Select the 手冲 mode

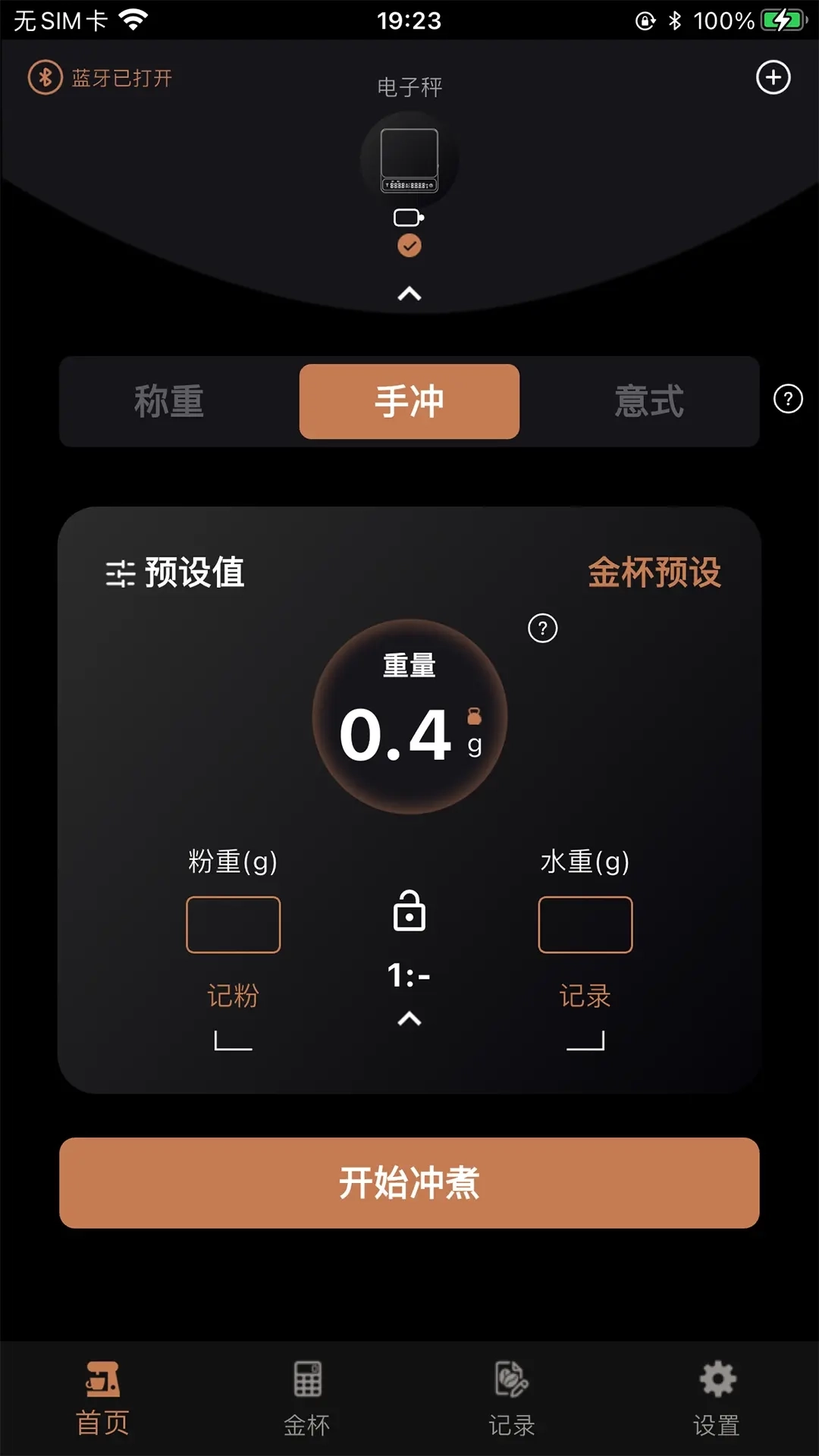pos(409,401)
